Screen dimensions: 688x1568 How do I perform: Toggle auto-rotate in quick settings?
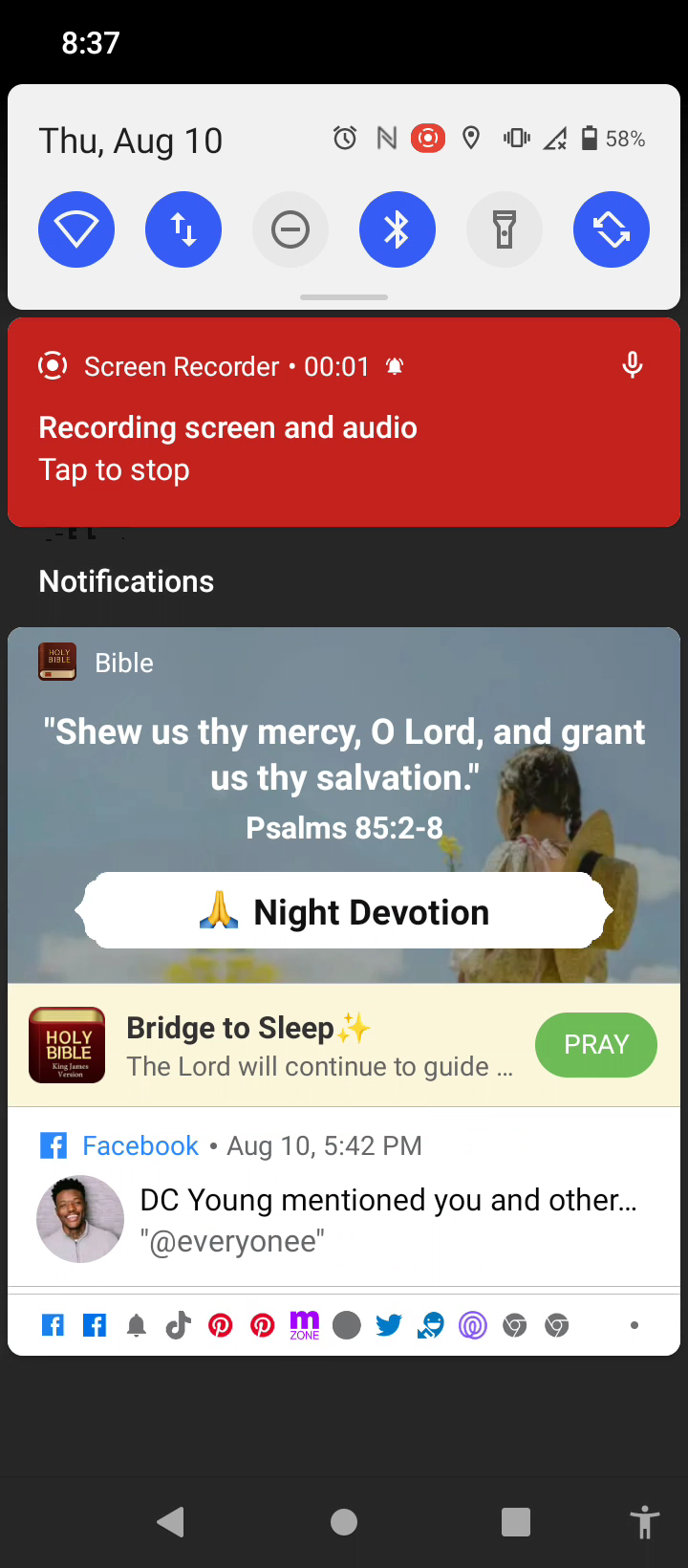[x=612, y=229]
